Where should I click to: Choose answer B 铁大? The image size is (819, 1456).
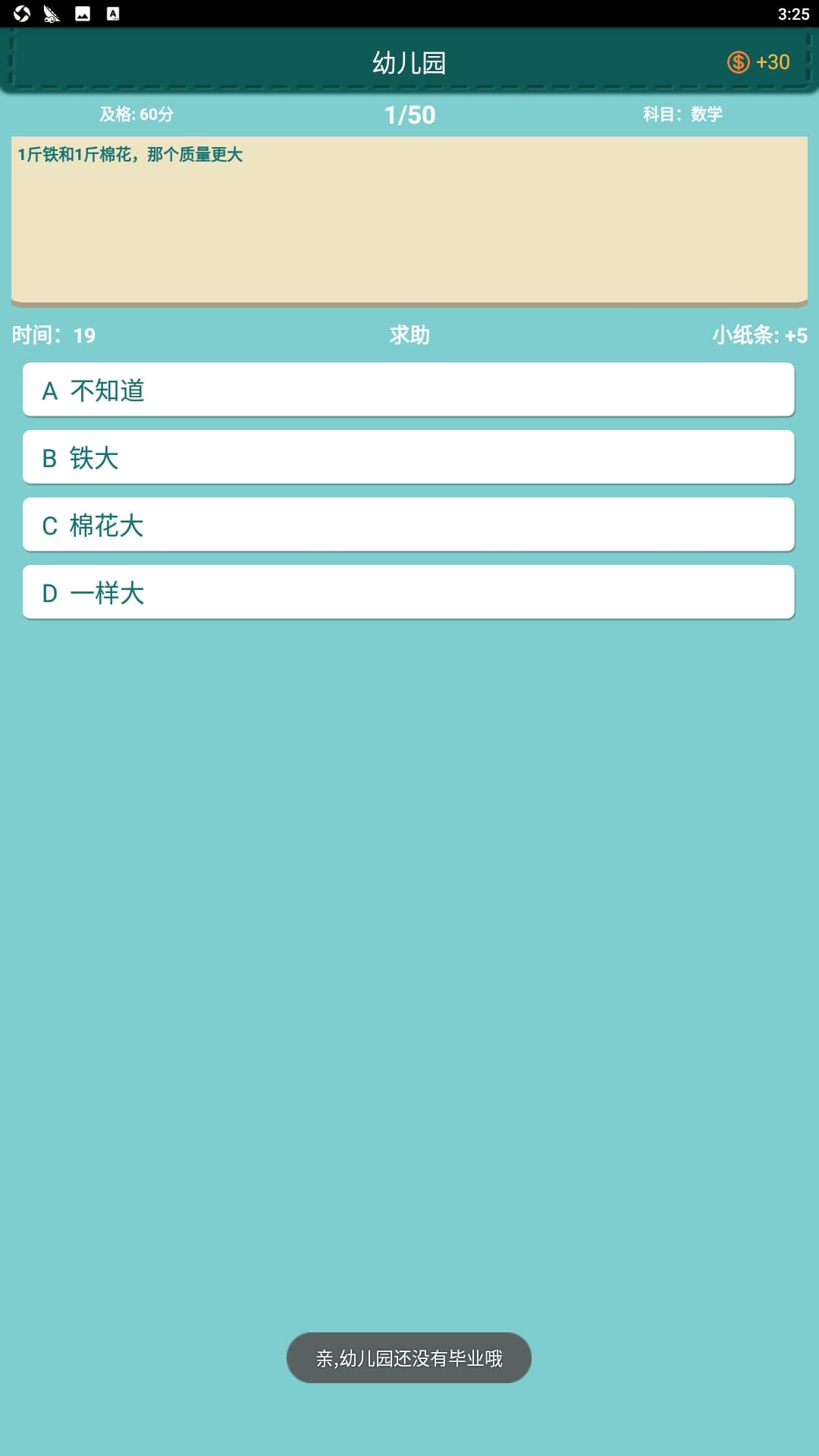[x=408, y=457]
